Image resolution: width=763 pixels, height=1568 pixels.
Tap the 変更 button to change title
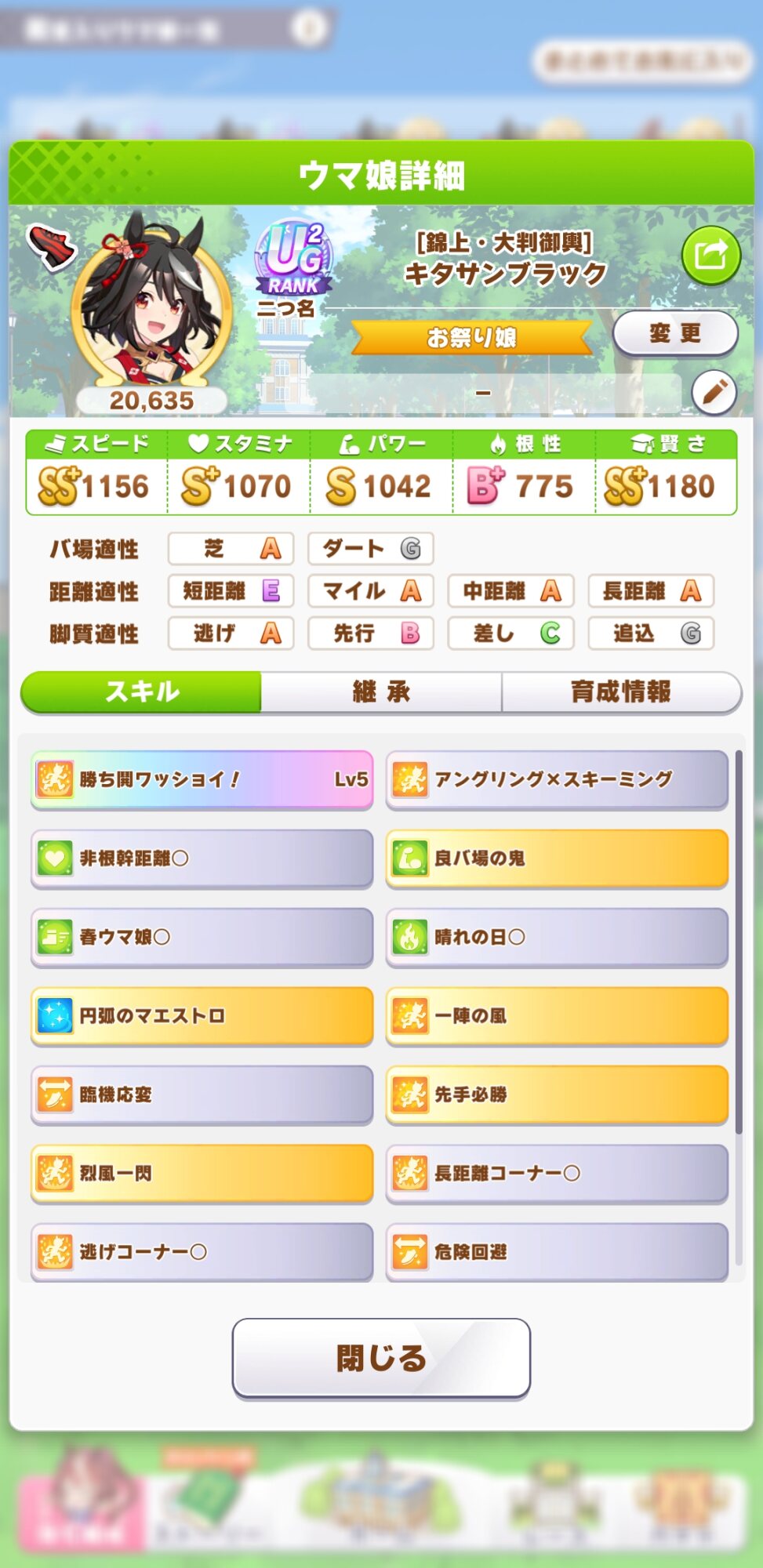pyautogui.click(x=674, y=333)
